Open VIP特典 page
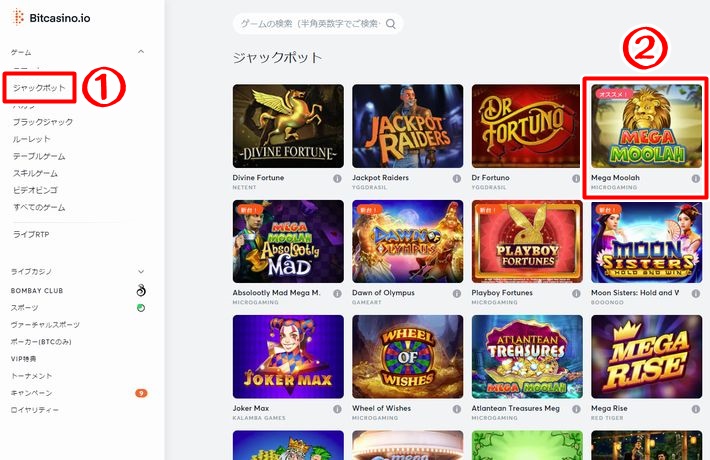This screenshot has width=710, height=460. 24,358
